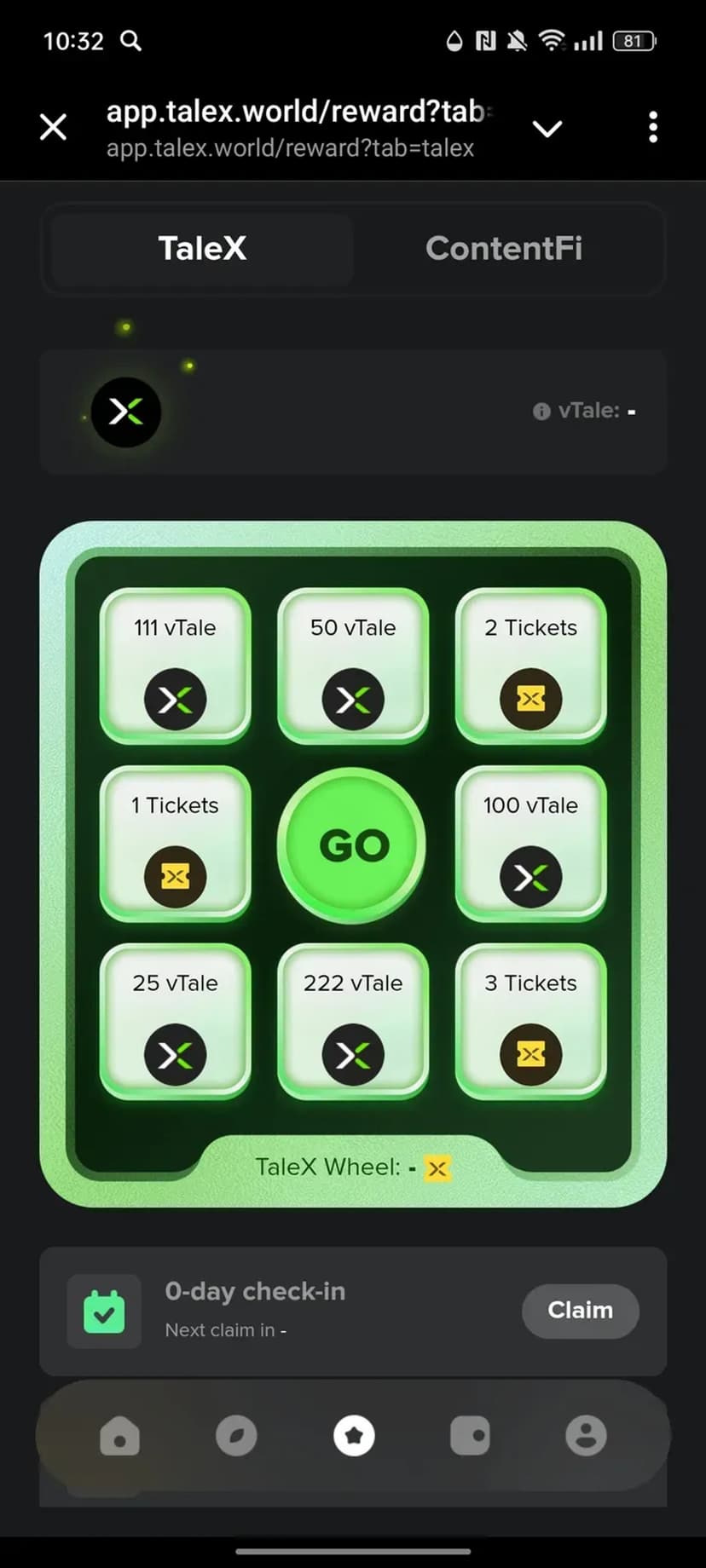Switch to the TaleX tab
This screenshot has width=706, height=1568.
[x=202, y=249]
